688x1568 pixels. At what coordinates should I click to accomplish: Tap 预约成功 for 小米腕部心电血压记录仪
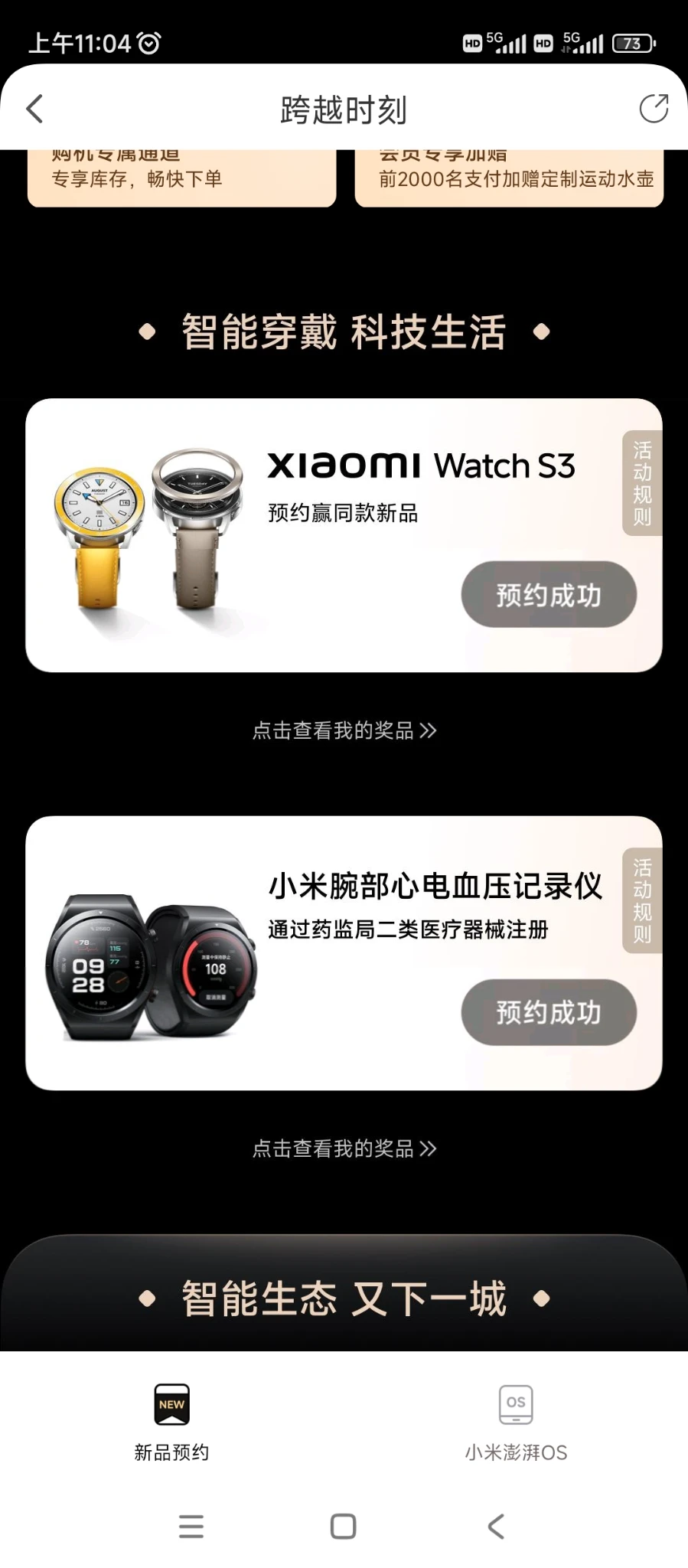[548, 1012]
